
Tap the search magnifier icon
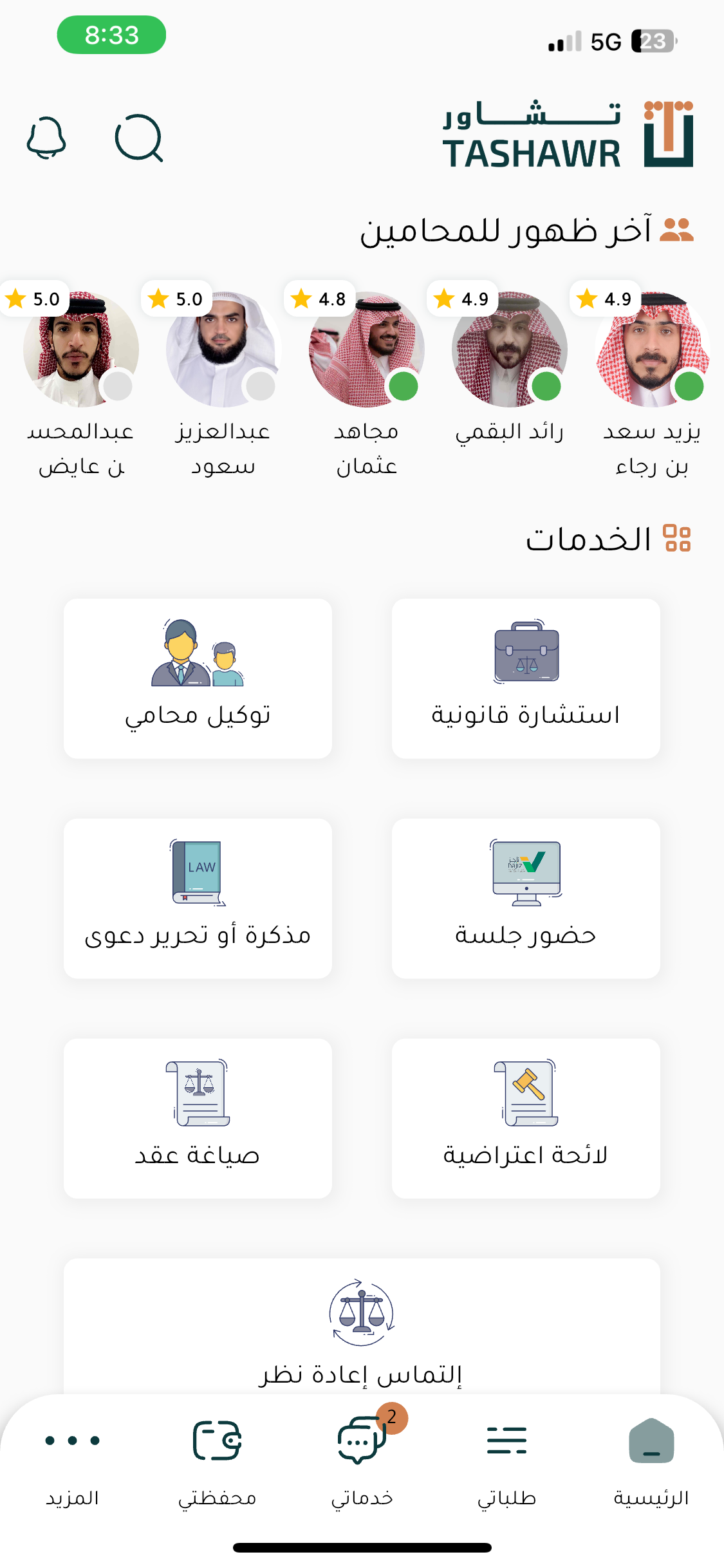pyautogui.click(x=138, y=137)
